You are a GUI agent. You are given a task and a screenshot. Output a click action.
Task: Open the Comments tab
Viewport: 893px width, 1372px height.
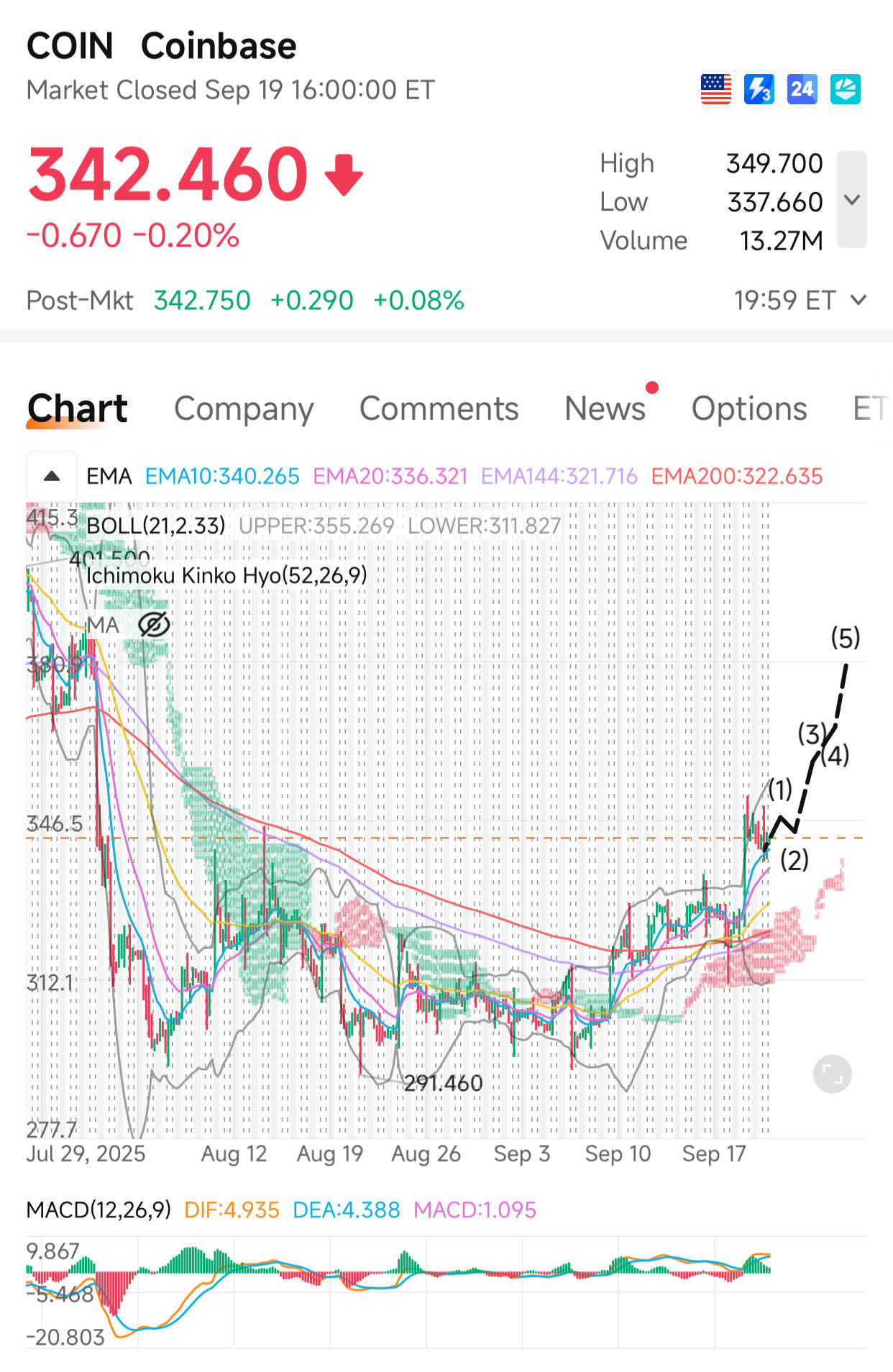pyautogui.click(x=439, y=408)
